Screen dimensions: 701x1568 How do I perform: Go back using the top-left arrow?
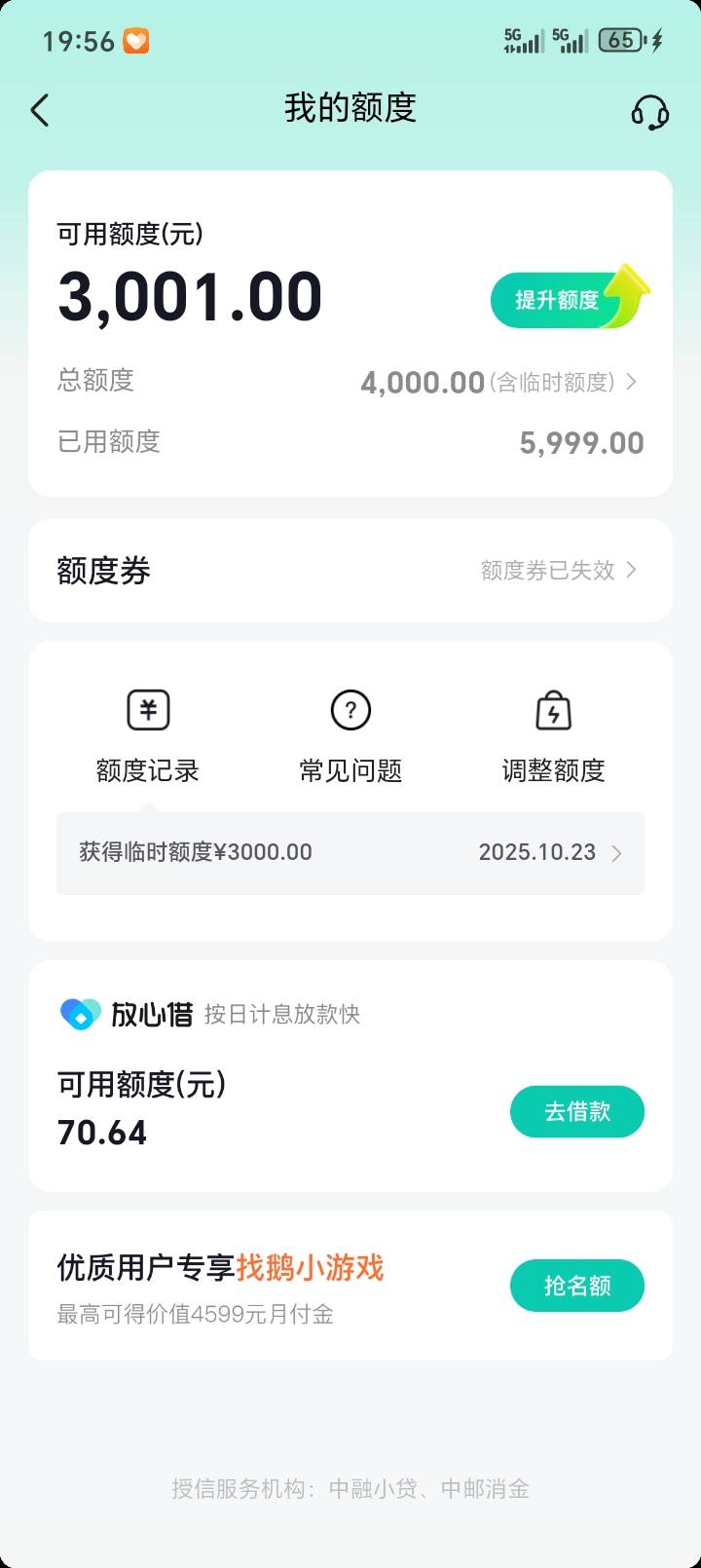coord(40,110)
